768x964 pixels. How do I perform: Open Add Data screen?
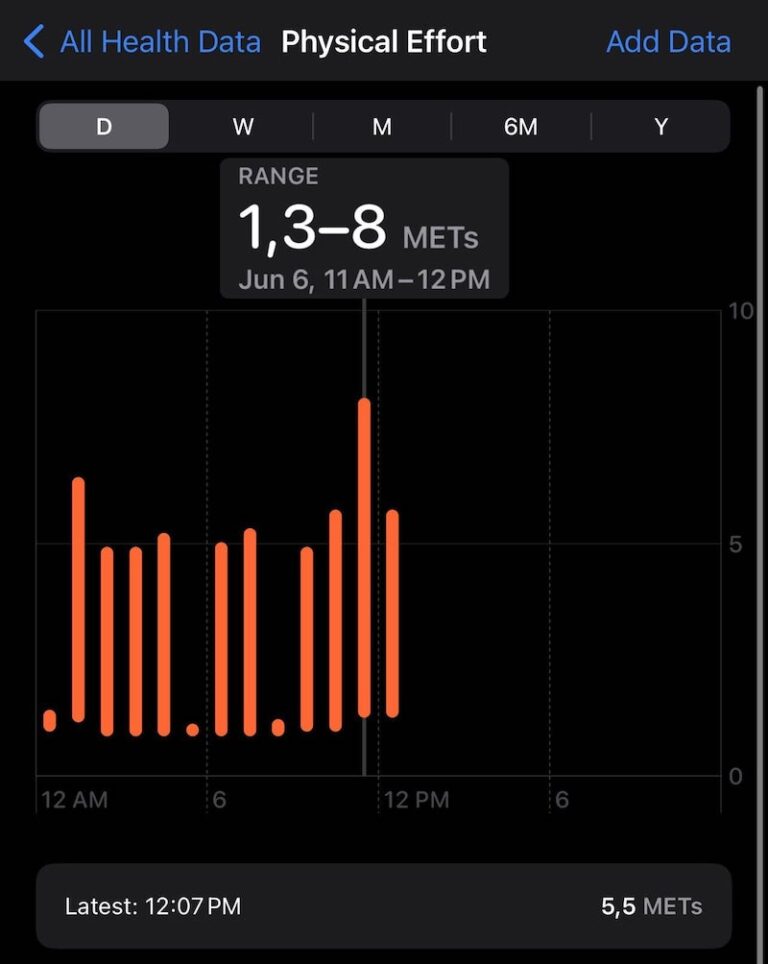(668, 42)
